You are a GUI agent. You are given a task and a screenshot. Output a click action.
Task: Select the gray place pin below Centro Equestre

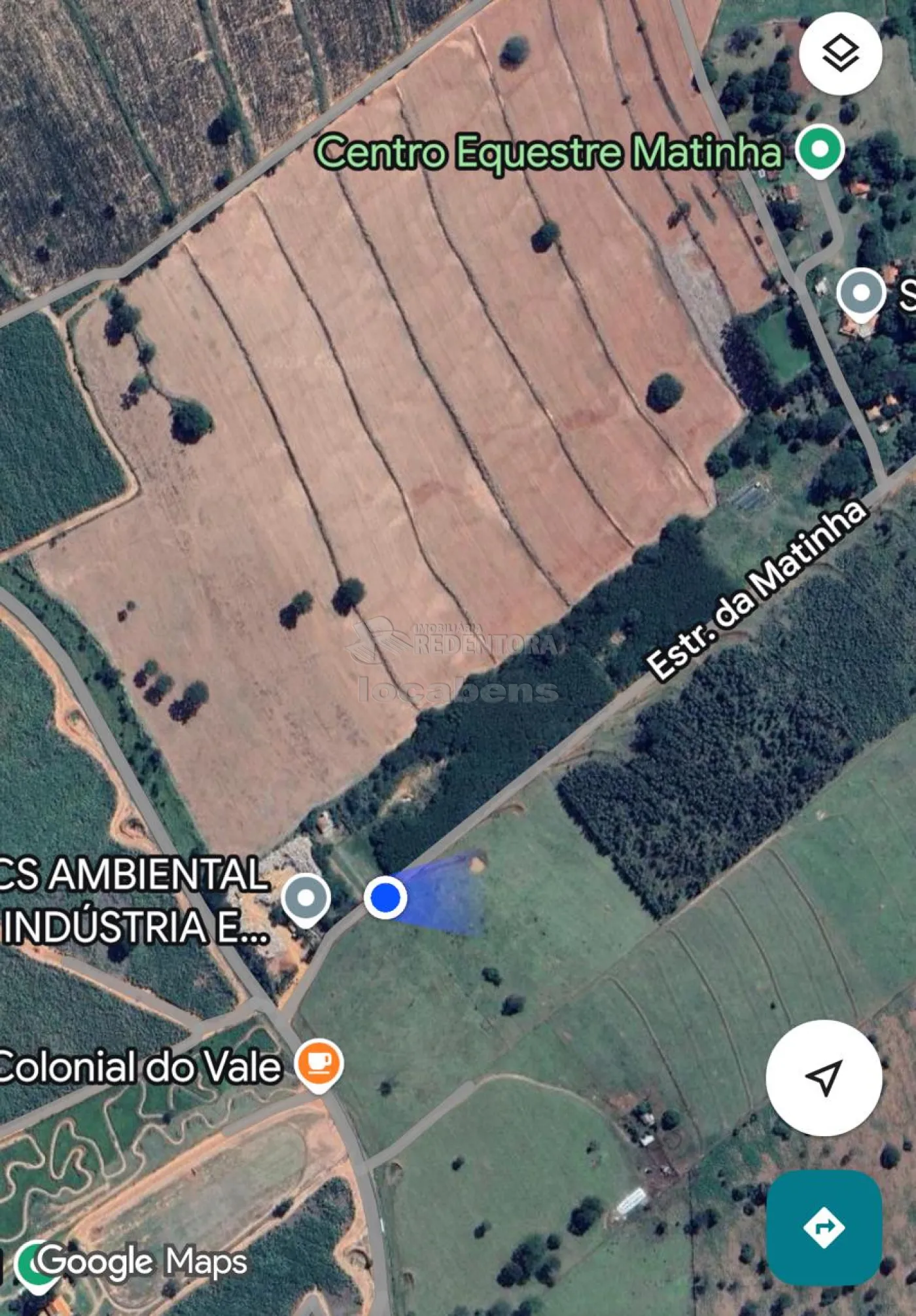(861, 295)
